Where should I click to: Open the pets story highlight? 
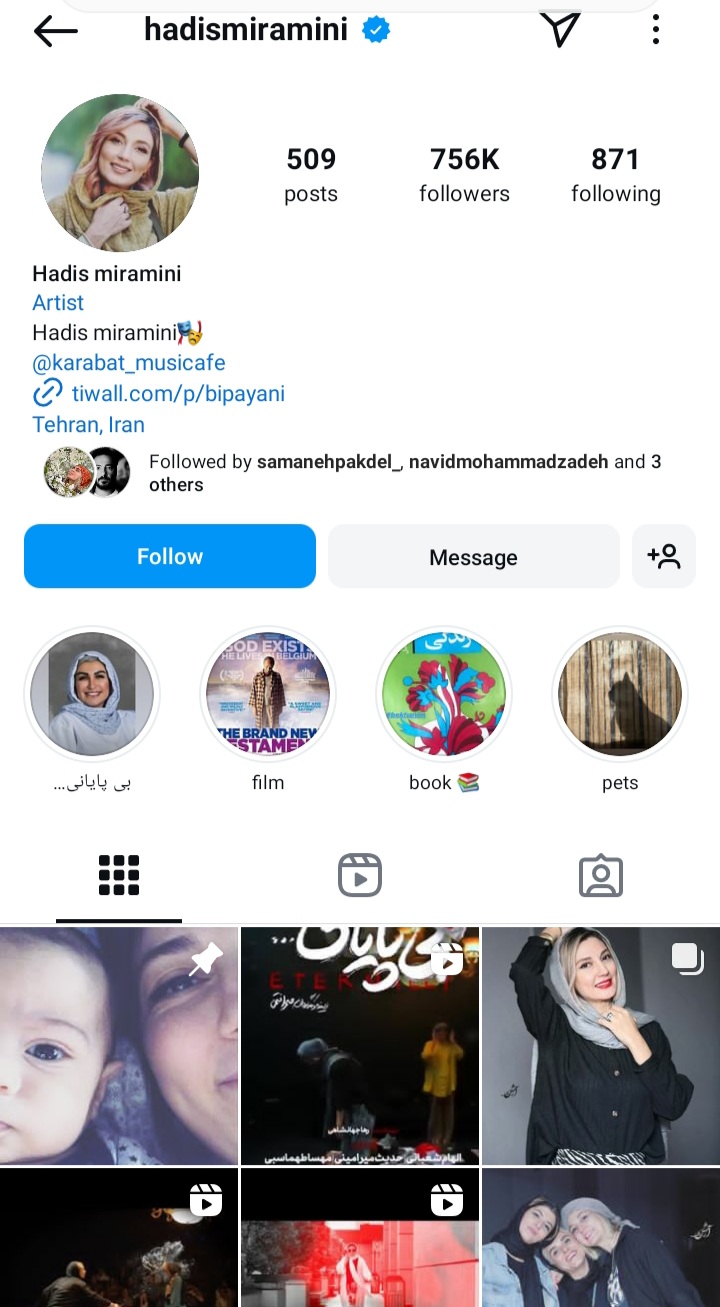pyautogui.click(x=620, y=694)
